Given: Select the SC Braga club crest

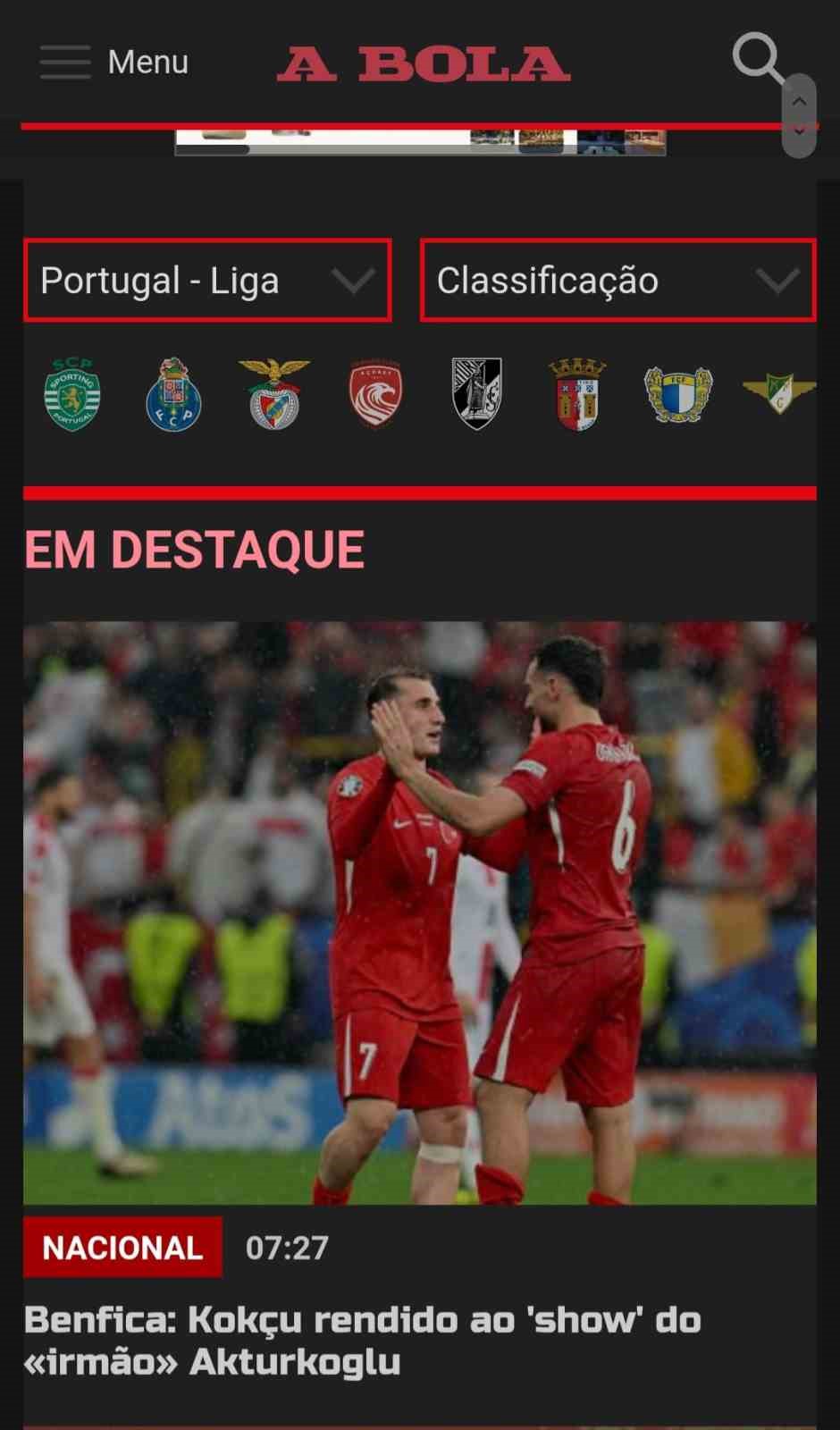Looking at the screenshot, I should (x=577, y=394).
